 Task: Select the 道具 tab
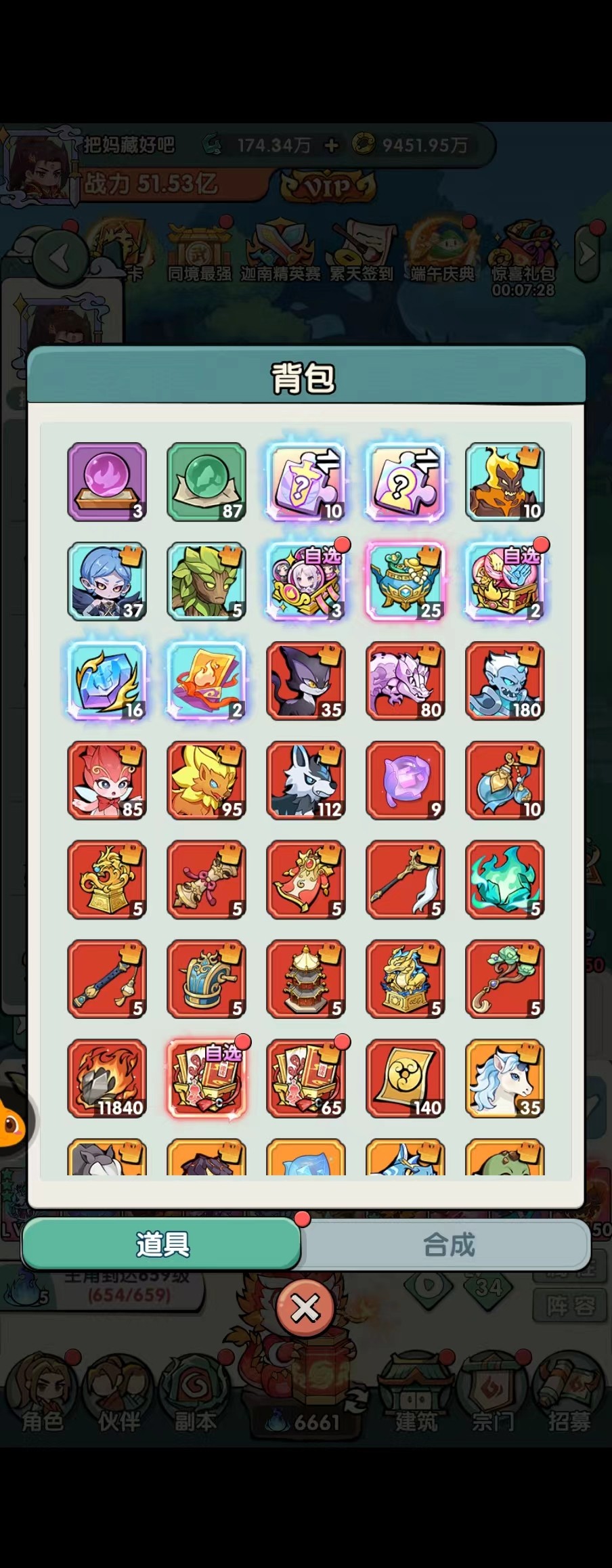click(x=162, y=1244)
